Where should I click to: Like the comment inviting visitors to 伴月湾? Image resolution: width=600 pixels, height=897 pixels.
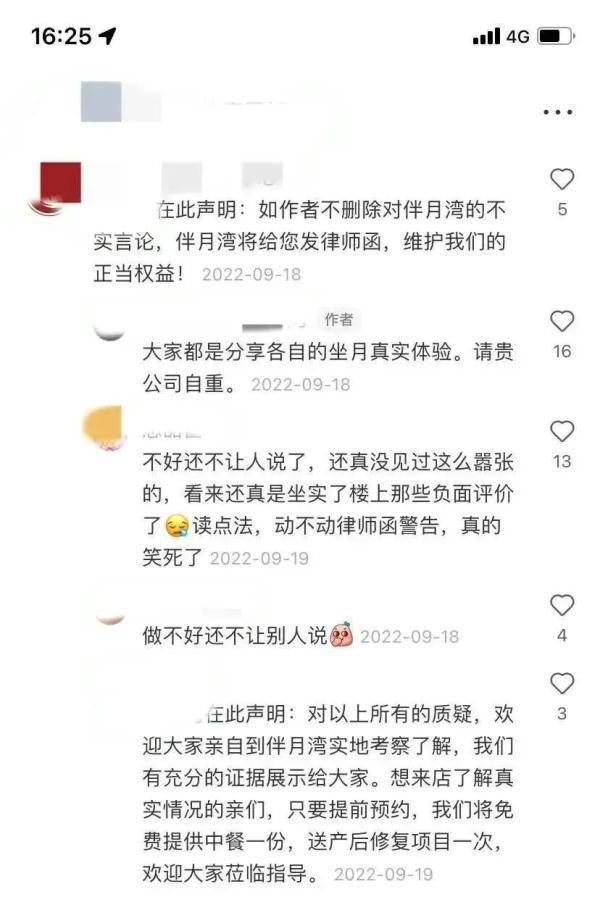tap(562, 683)
